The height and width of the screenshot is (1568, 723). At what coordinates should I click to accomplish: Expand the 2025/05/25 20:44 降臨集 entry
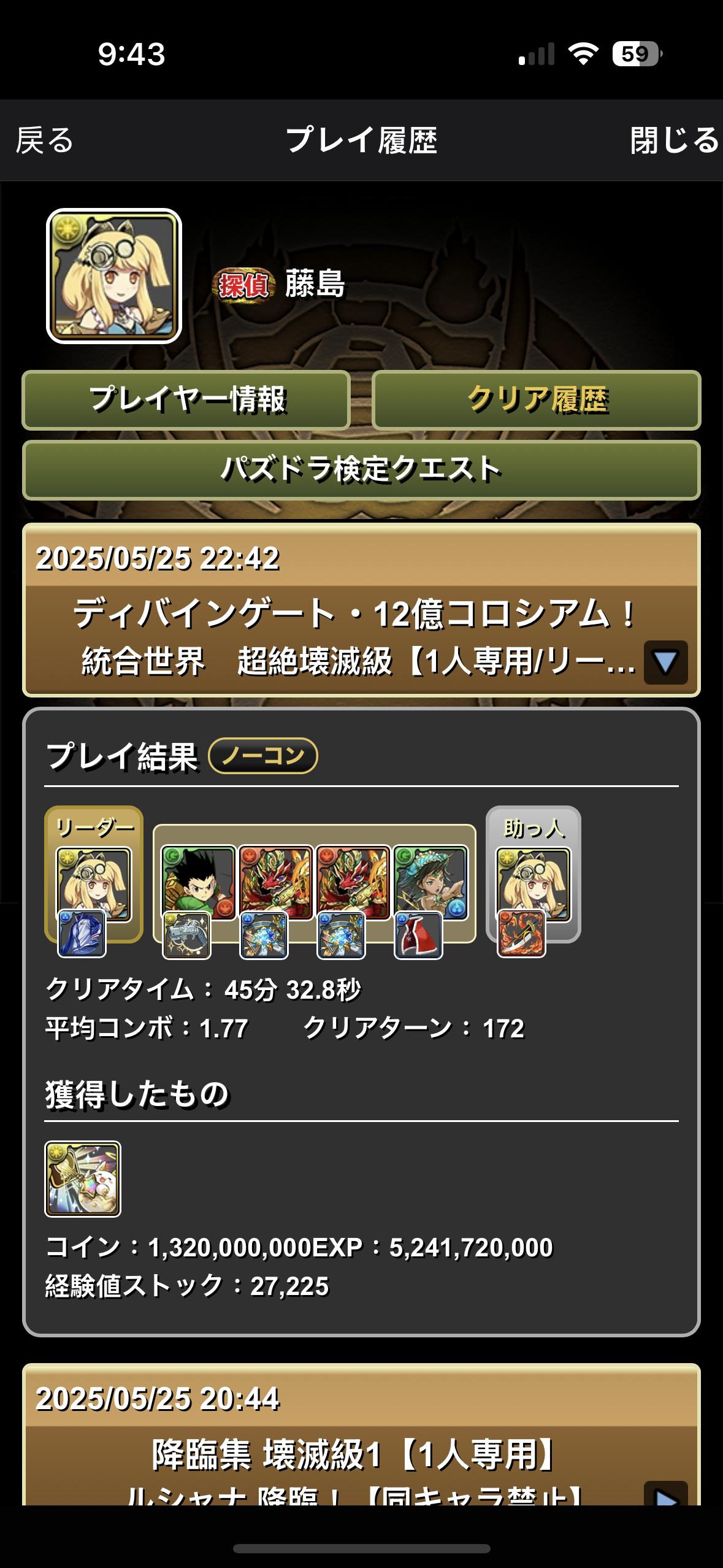click(x=665, y=1494)
